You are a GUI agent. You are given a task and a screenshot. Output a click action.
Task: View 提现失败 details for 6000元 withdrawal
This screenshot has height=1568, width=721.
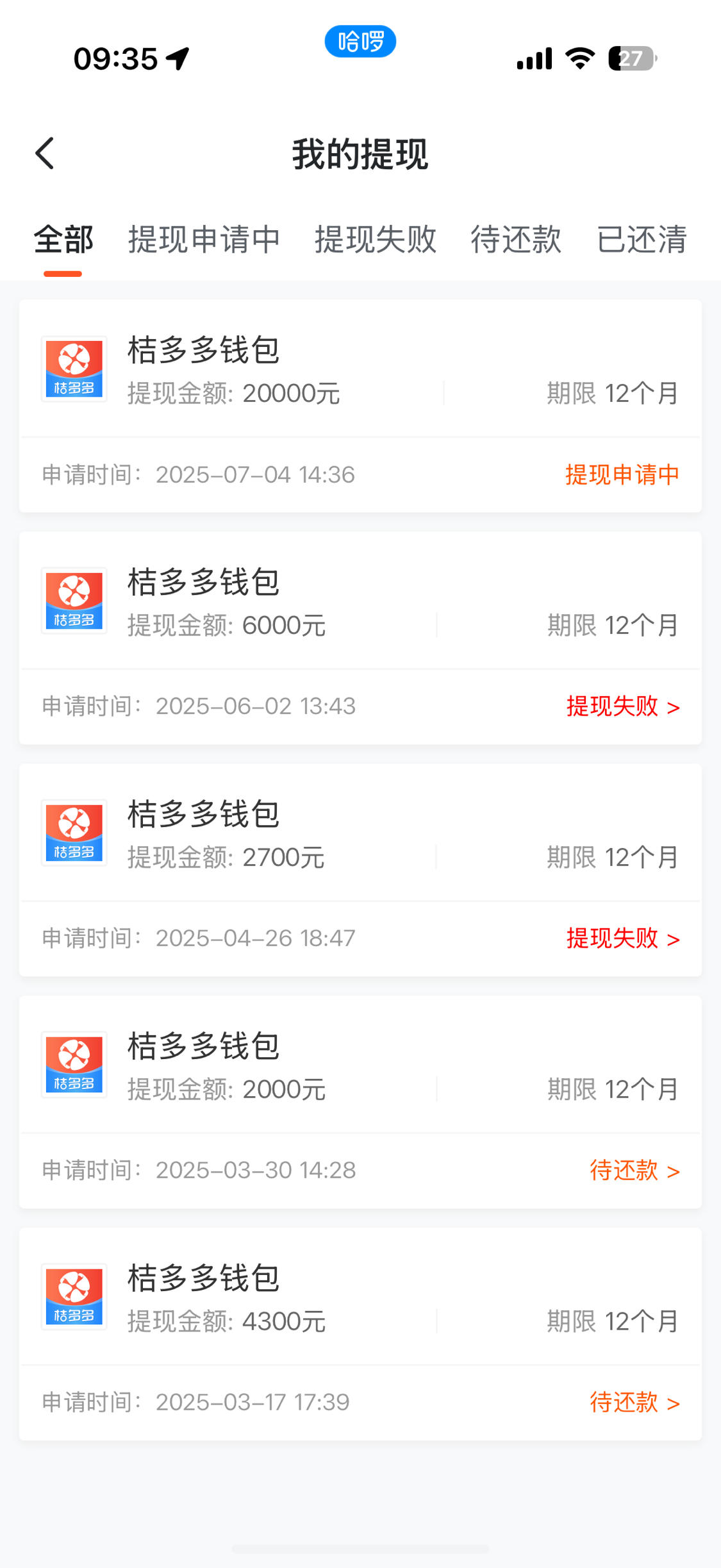tap(623, 706)
